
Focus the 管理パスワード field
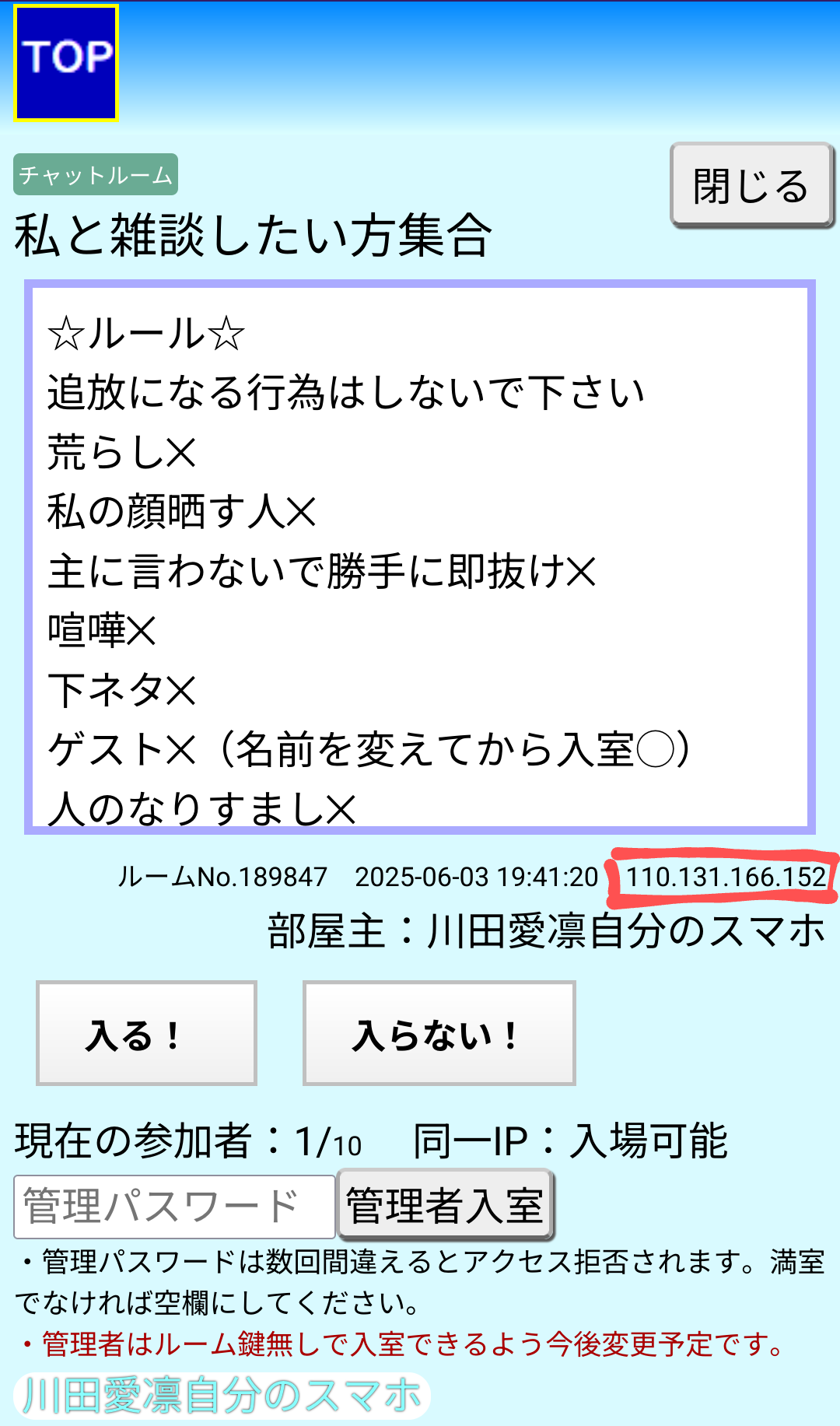(174, 1207)
